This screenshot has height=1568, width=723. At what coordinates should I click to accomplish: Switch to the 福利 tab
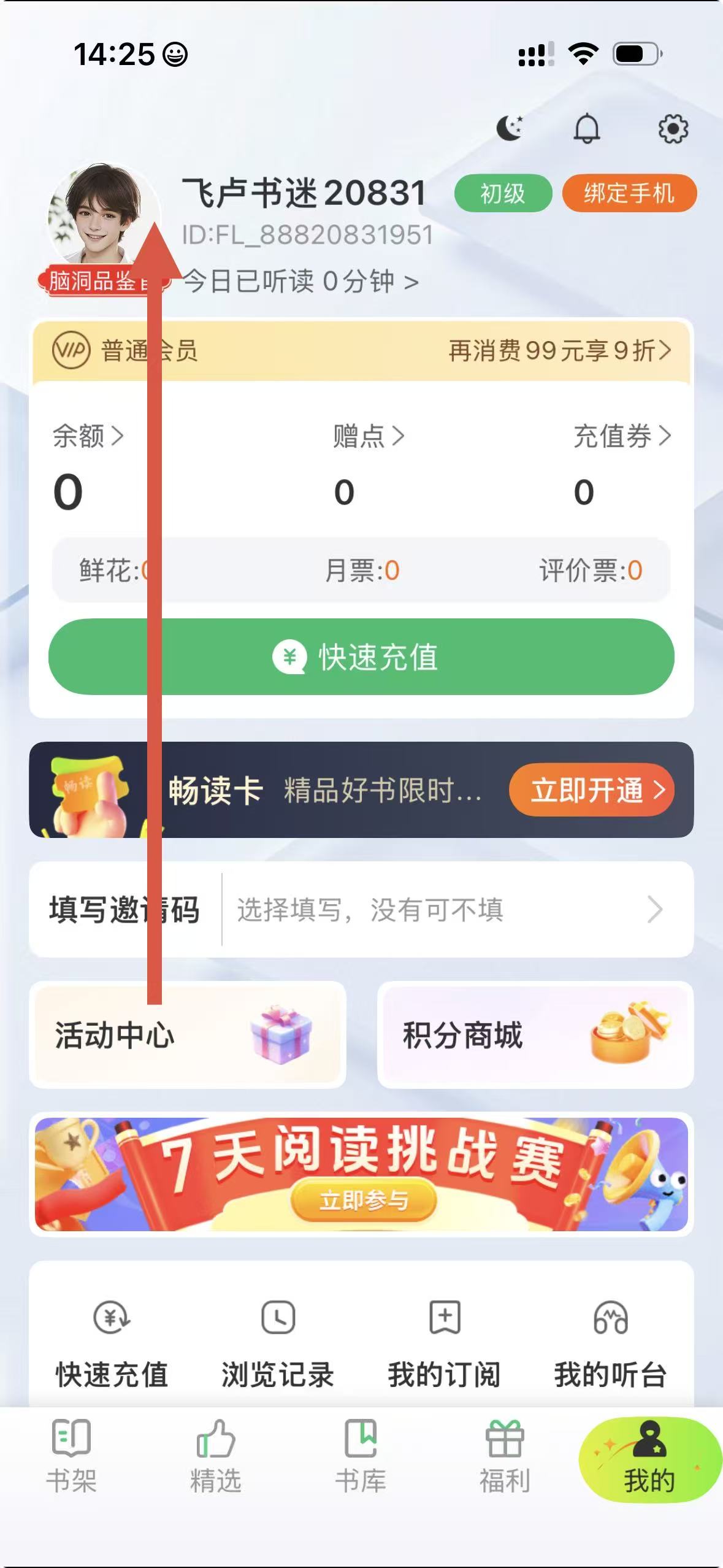tap(505, 1455)
